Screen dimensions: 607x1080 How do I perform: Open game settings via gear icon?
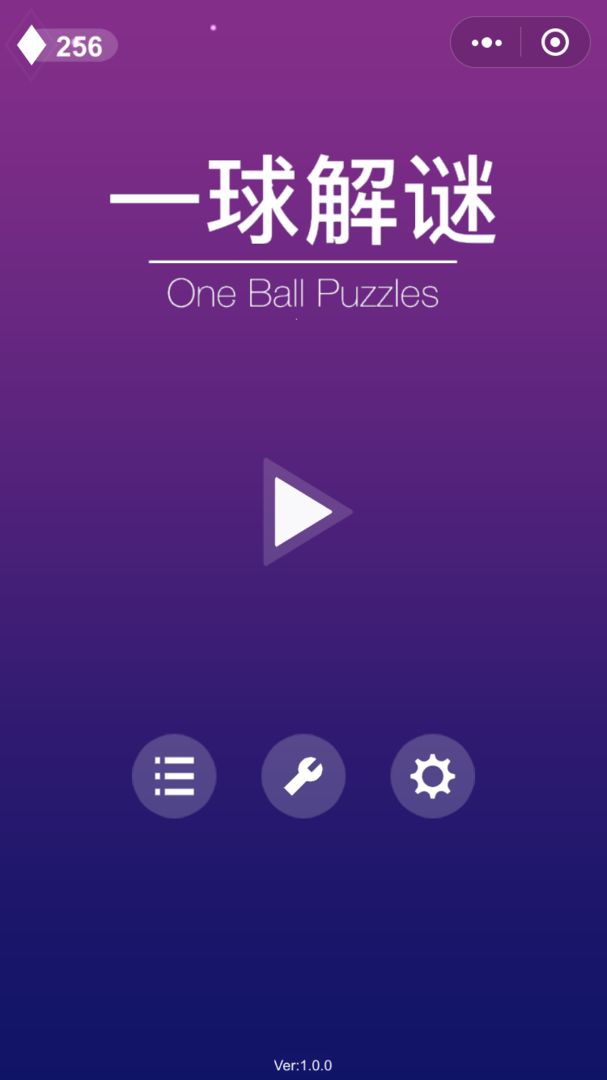tap(432, 776)
